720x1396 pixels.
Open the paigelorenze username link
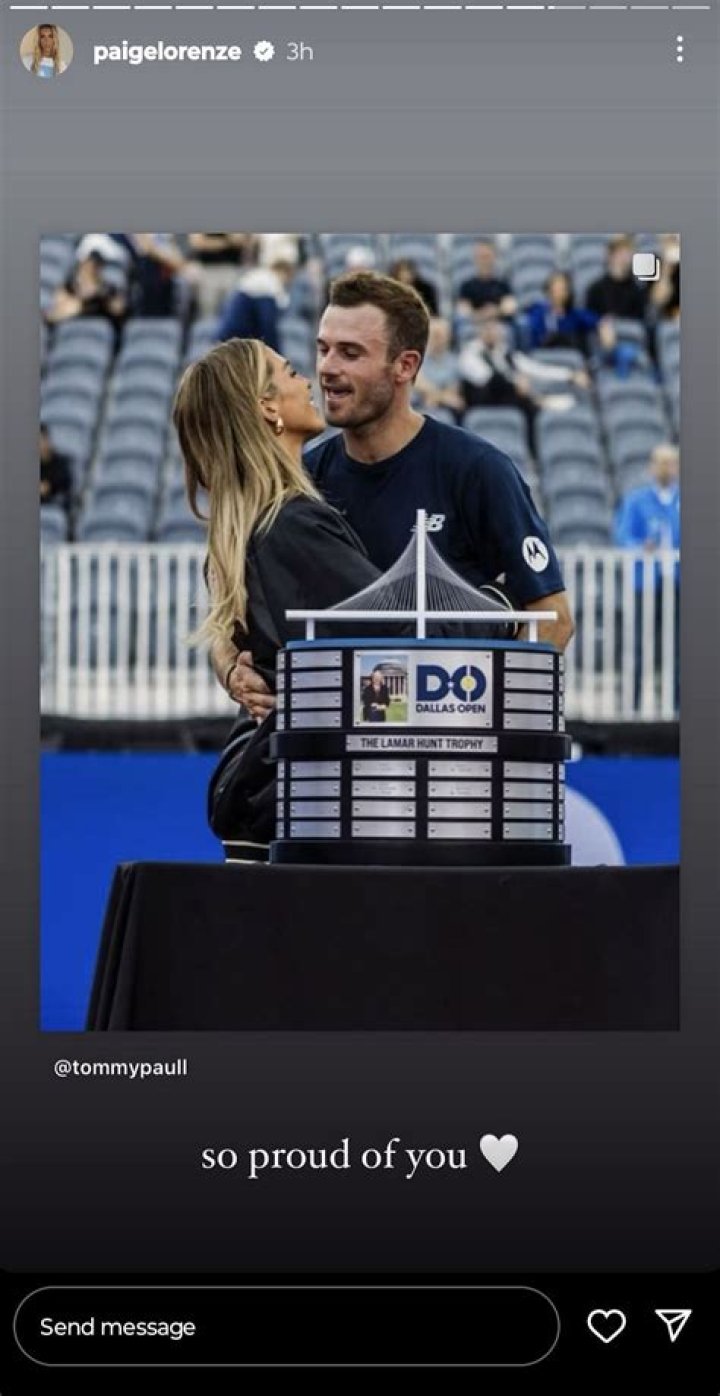167,52
